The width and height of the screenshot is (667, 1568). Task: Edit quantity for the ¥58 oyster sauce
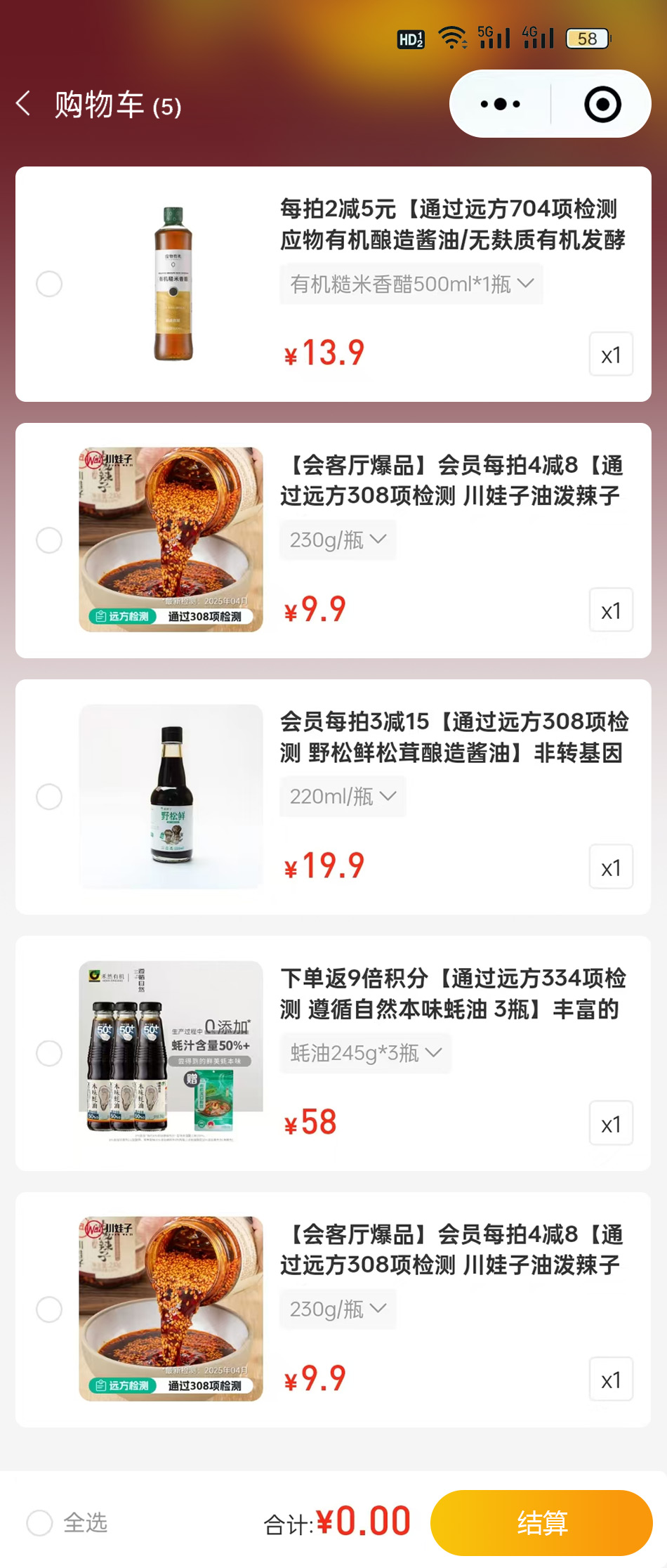[x=611, y=1123]
